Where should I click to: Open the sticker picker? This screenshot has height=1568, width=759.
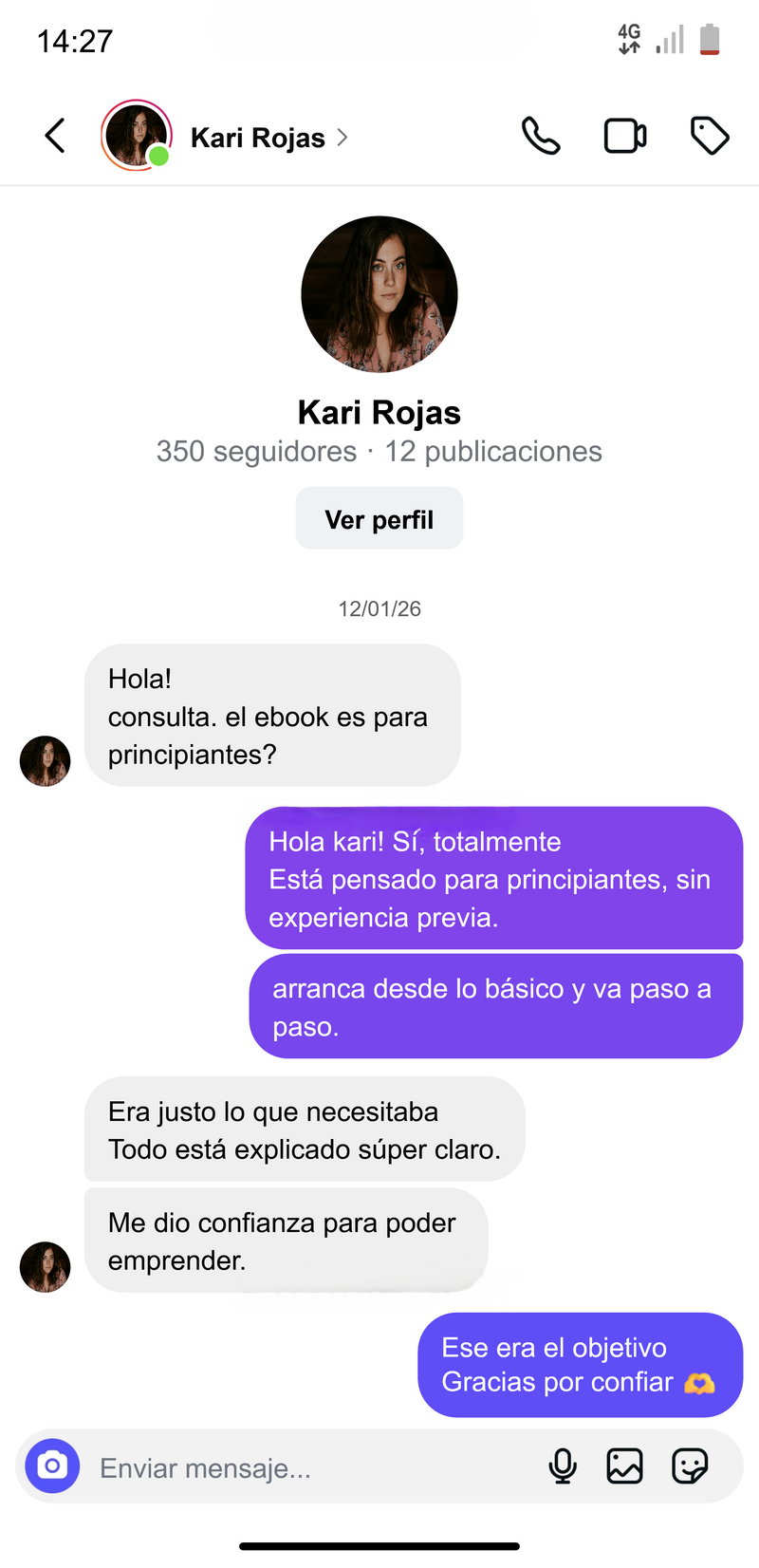click(x=690, y=1466)
